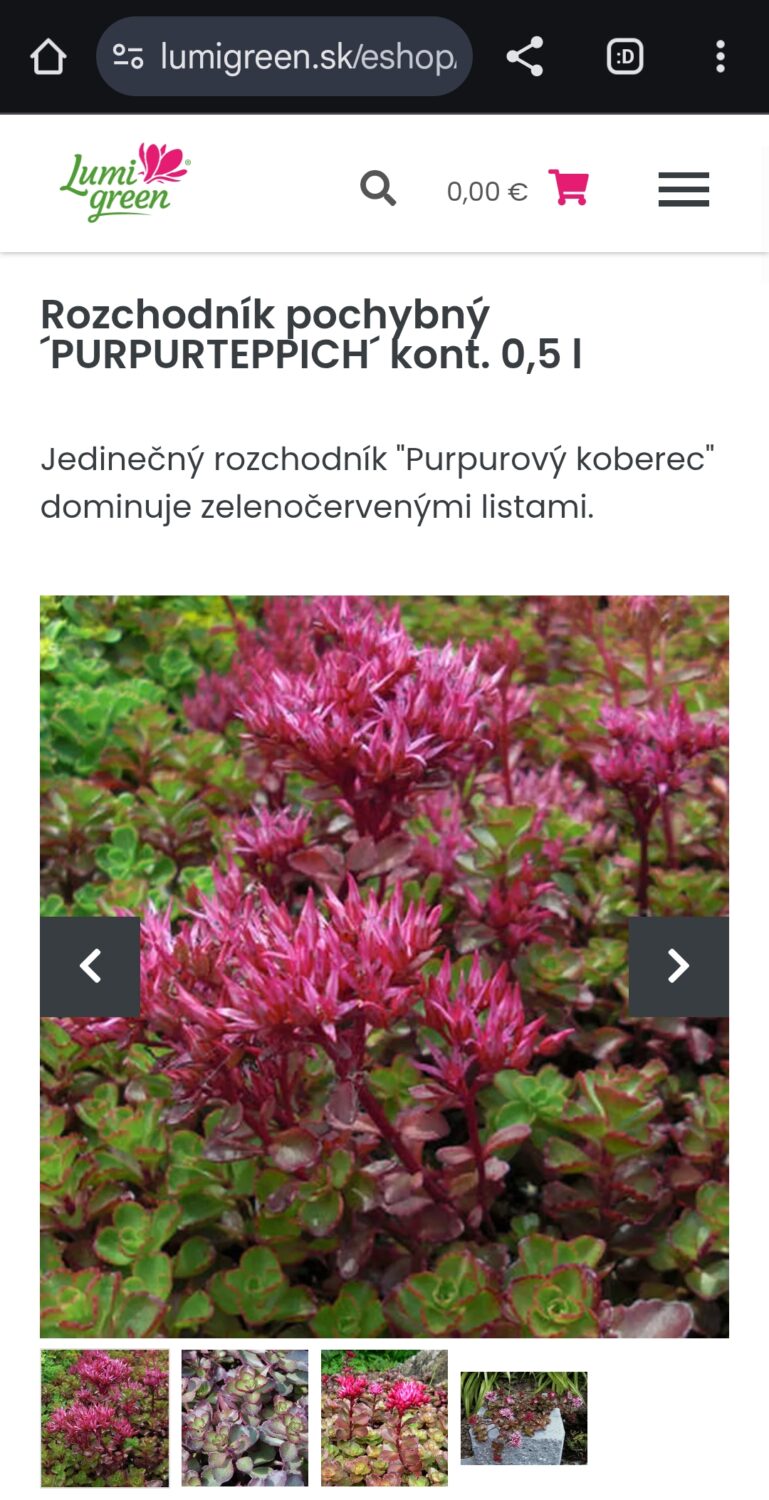The width and height of the screenshot is (769, 1500).
Task: Open the browser tab switcher
Action: [x=625, y=57]
